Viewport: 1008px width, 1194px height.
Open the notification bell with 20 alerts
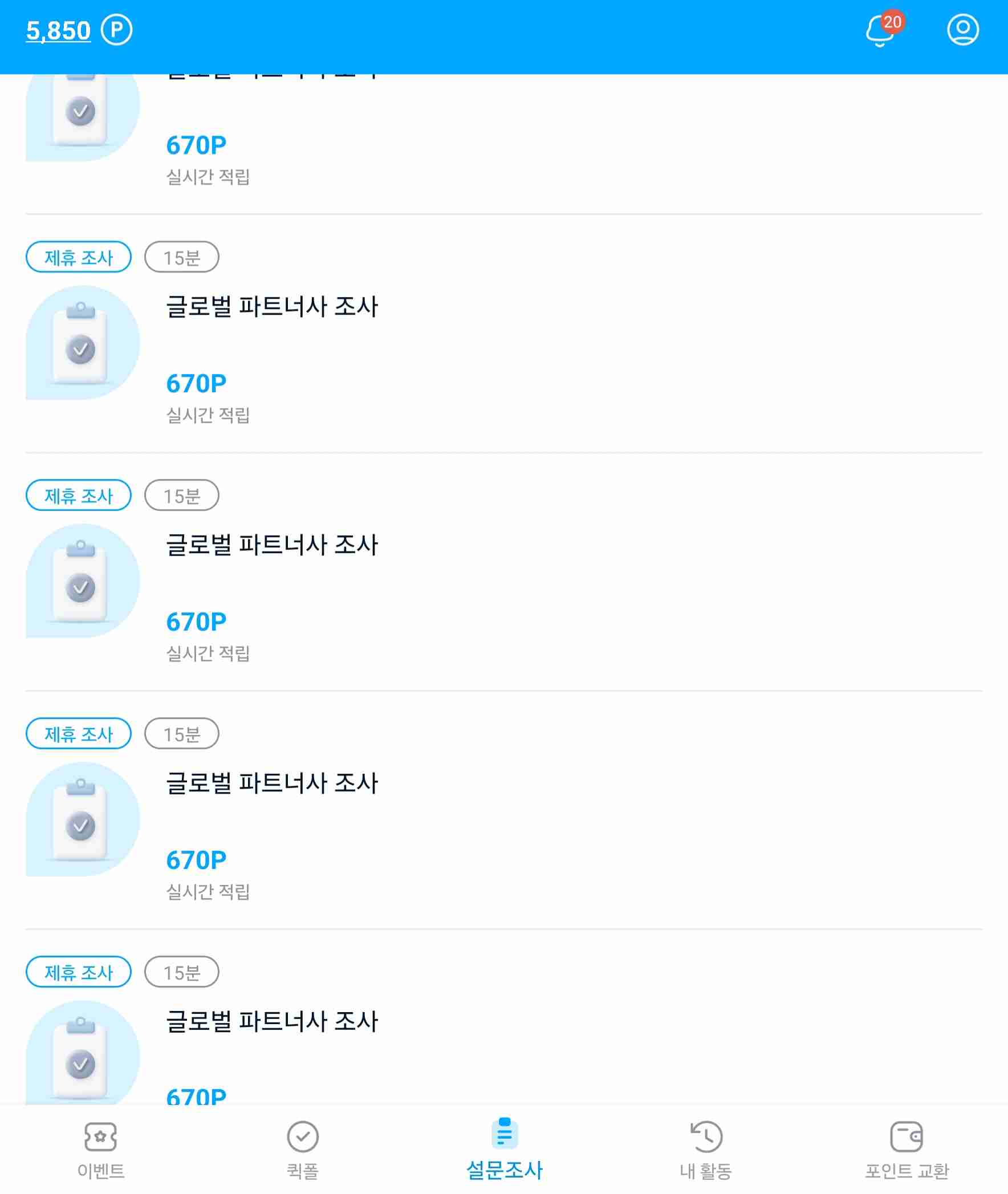pyautogui.click(x=878, y=31)
